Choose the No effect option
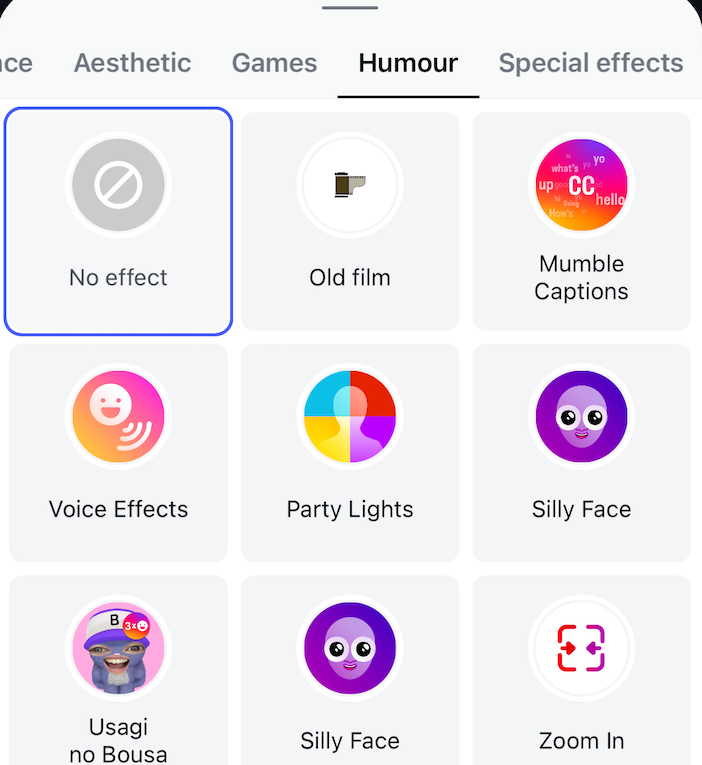This screenshot has width=702, height=765. click(x=119, y=221)
